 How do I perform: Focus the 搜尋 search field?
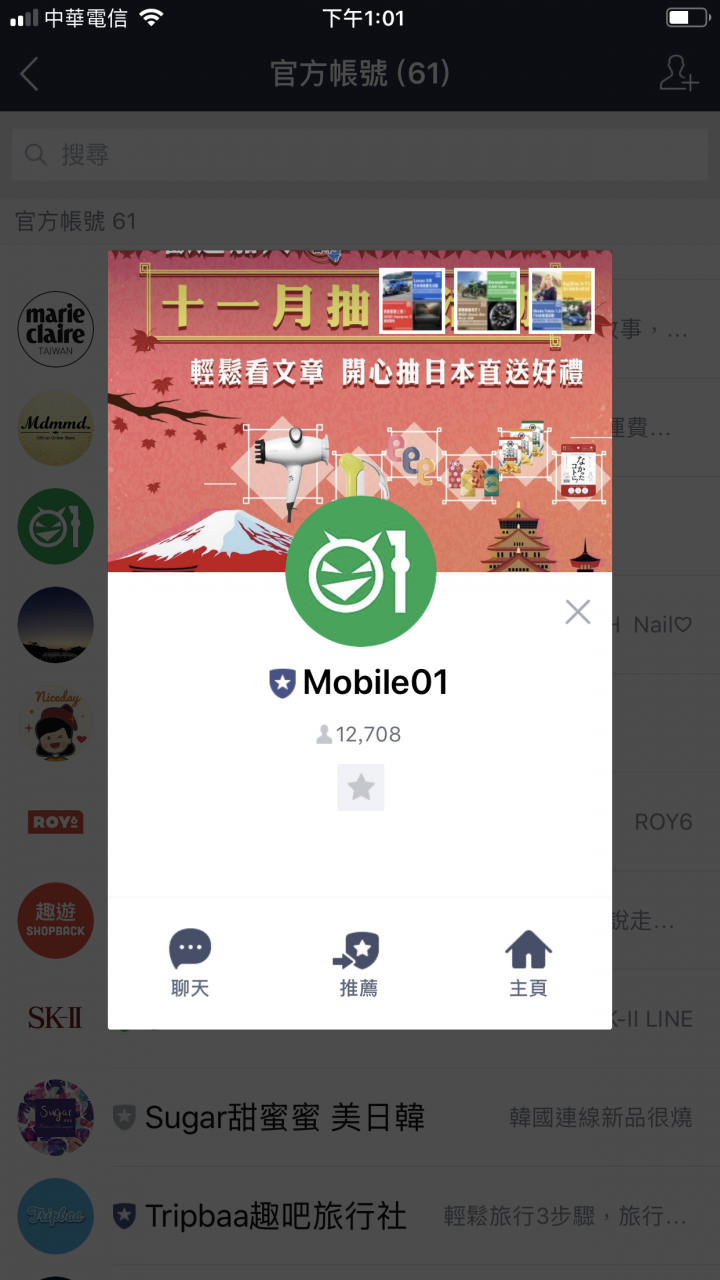tap(360, 155)
